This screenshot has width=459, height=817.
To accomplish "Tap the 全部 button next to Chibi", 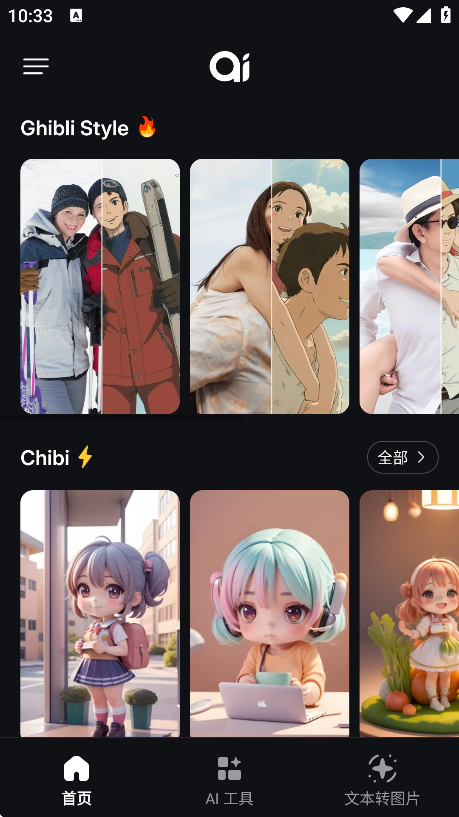I will point(403,457).
